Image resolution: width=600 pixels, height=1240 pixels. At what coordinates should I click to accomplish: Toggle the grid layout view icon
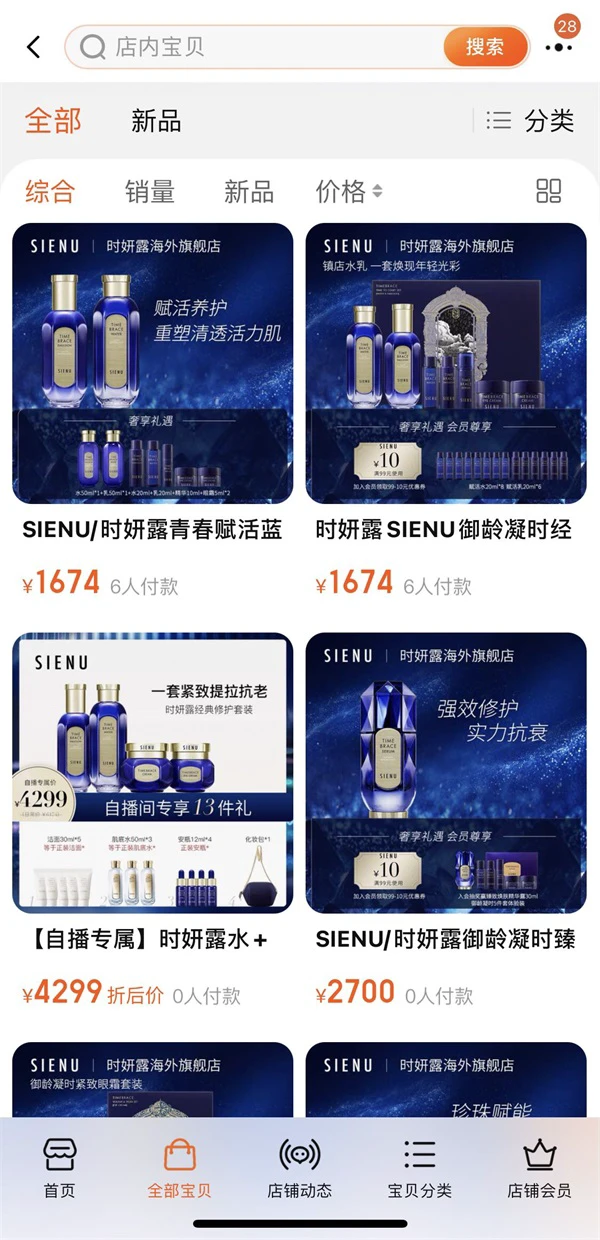pos(549,191)
